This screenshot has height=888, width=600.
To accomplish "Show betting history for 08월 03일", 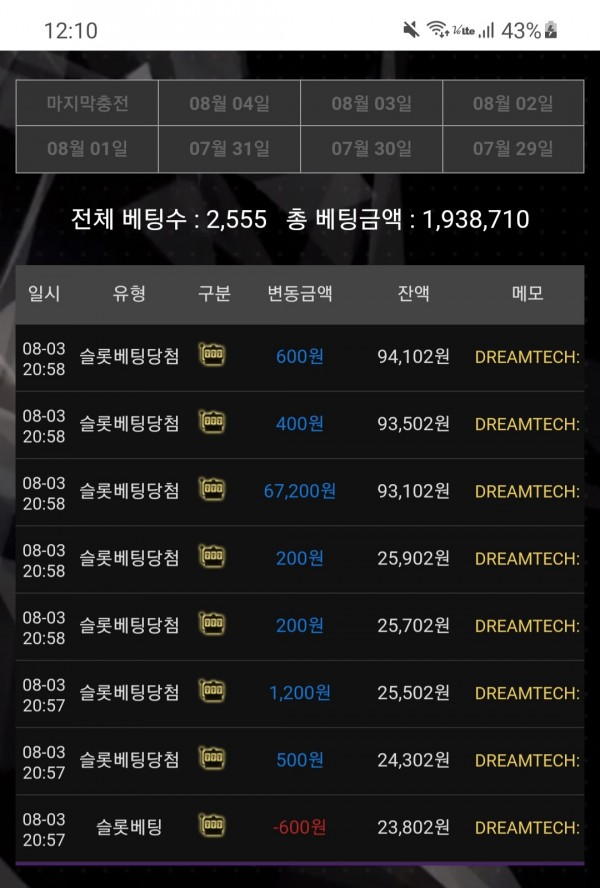I will click(371, 103).
